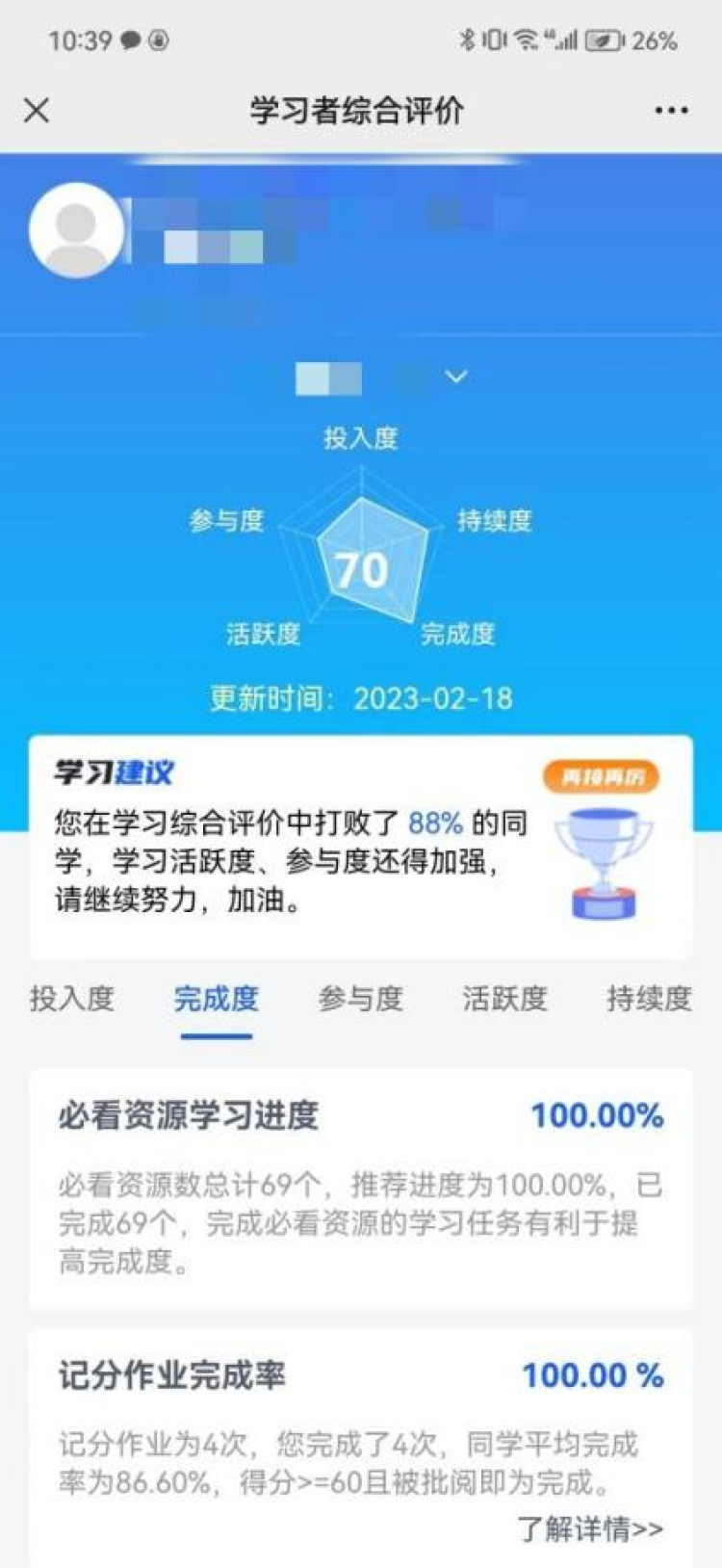The image size is (722, 1568).
Task: Tap the profile avatar picture
Action: [76, 231]
